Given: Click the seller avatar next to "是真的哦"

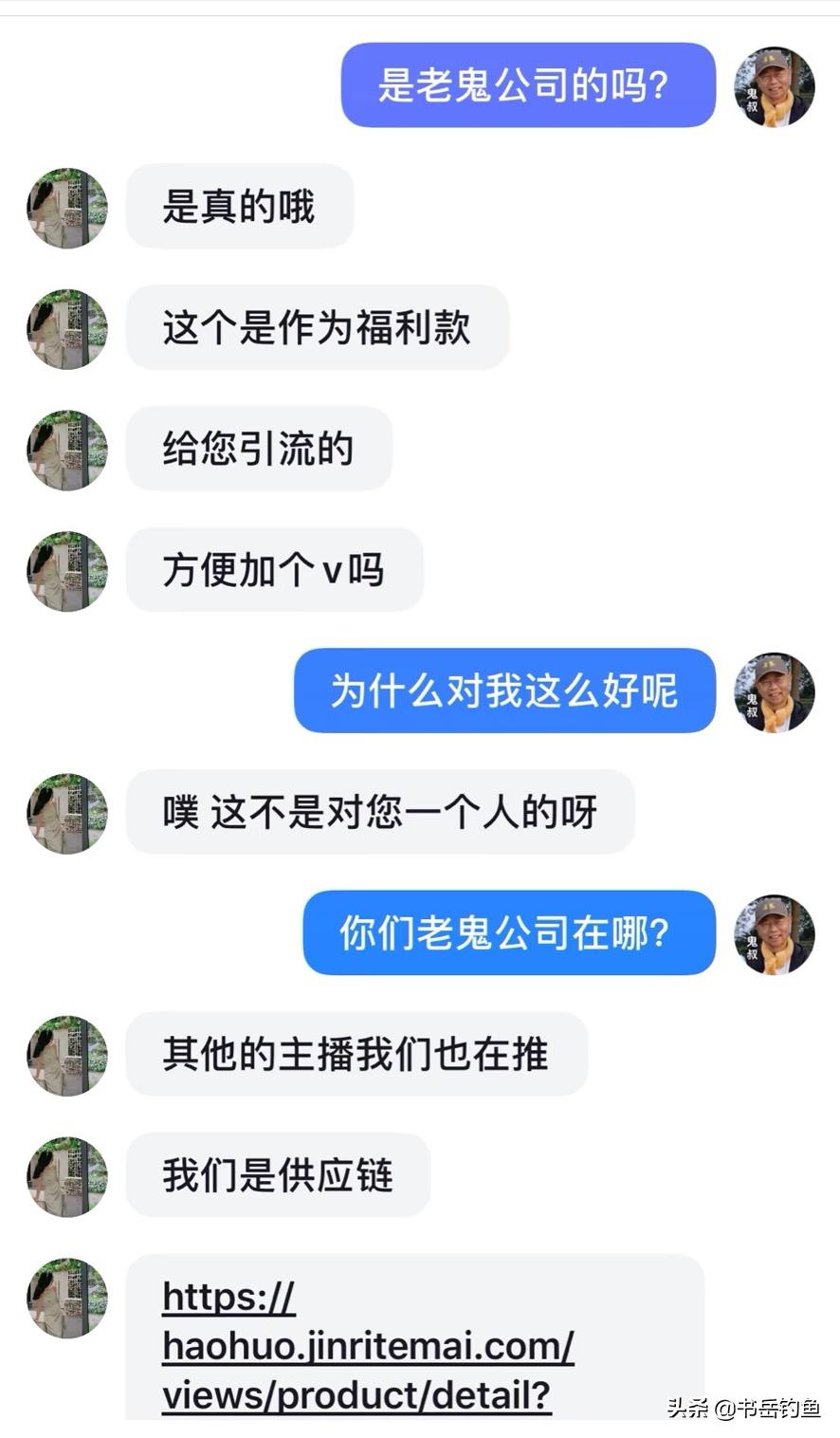Looking at the screenshot, I should (66, 208).
